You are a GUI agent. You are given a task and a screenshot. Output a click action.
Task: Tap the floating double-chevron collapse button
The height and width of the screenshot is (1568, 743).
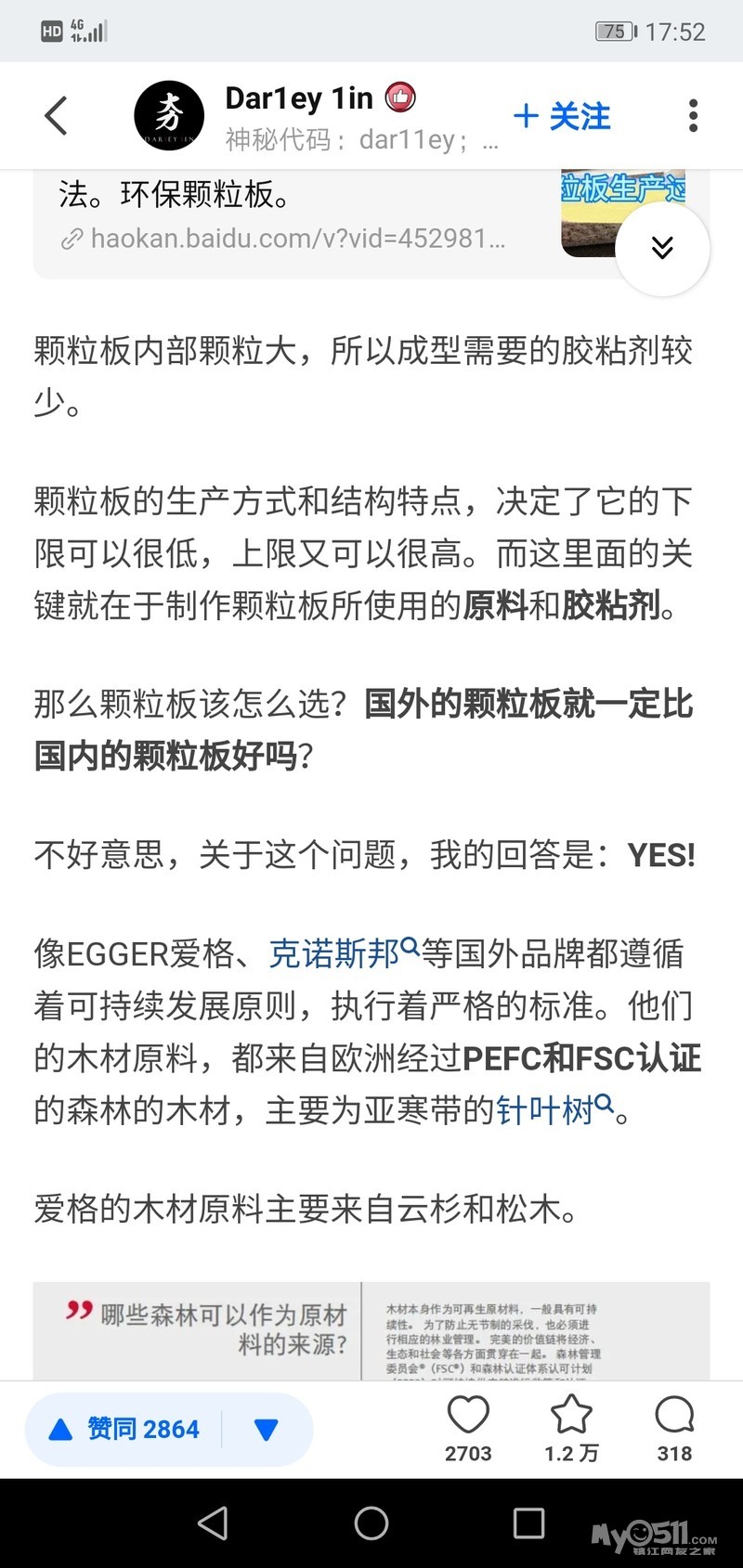662,248
